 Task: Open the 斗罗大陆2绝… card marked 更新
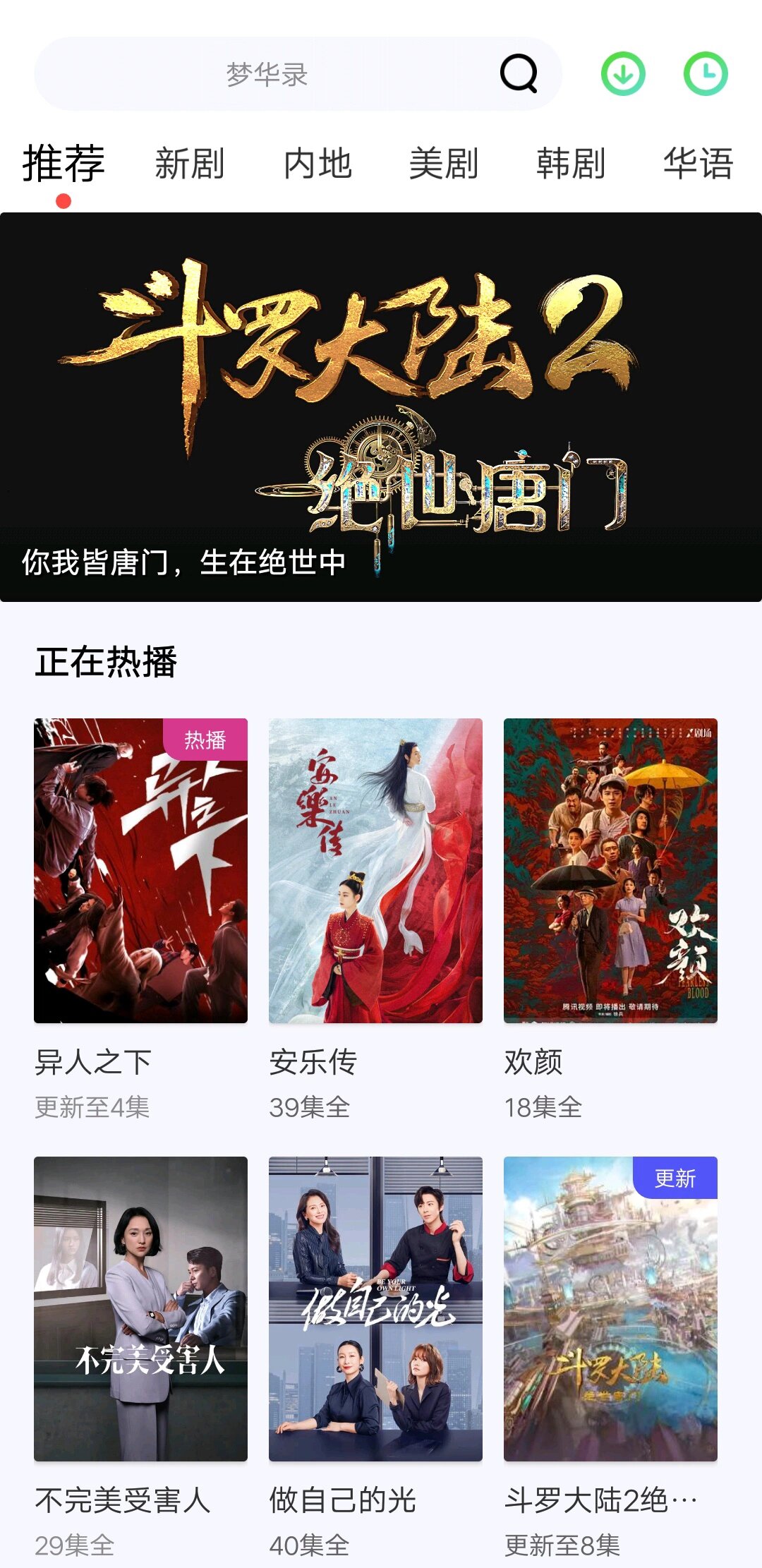point(610,1309)
